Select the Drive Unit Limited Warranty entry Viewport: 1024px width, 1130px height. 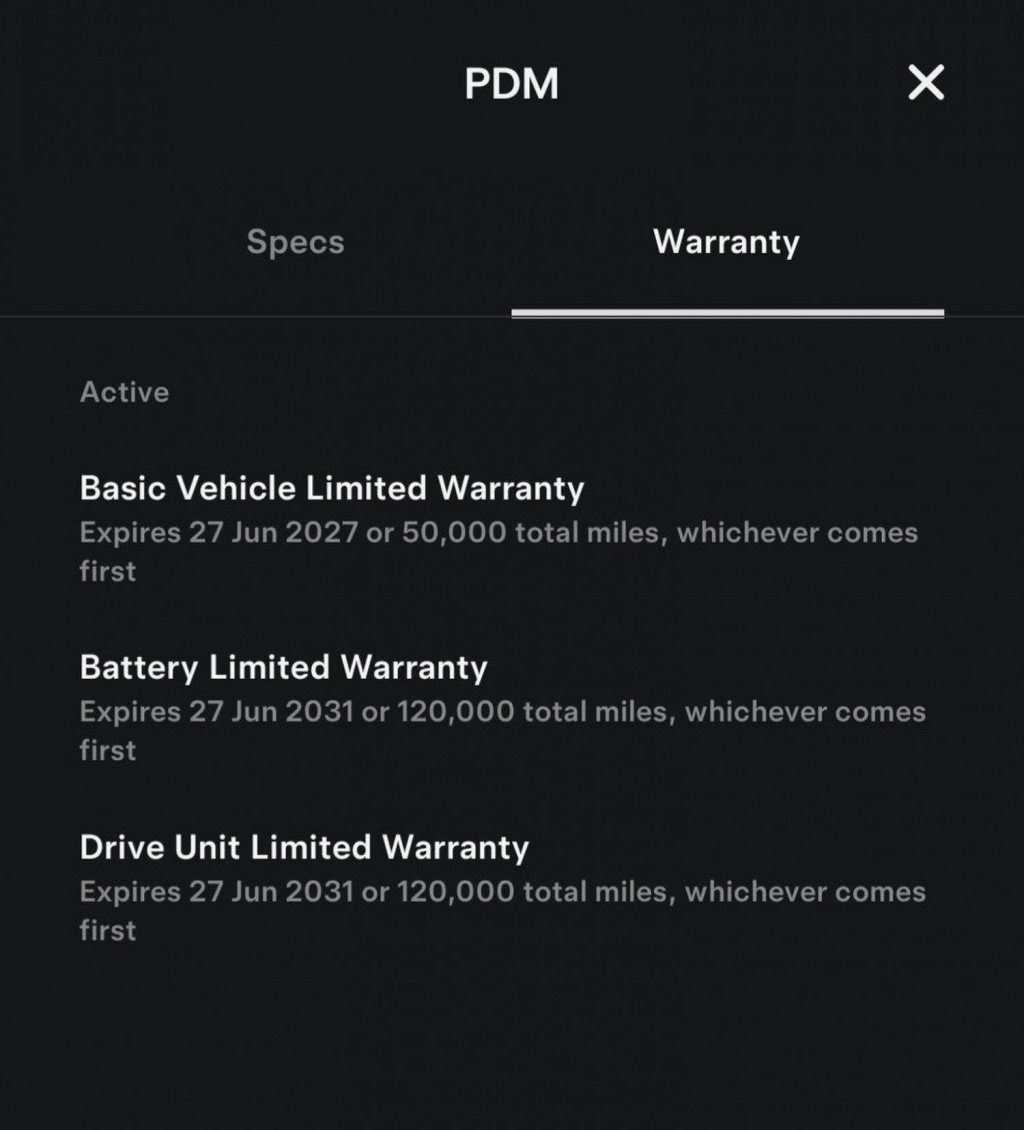coord(304,847)
